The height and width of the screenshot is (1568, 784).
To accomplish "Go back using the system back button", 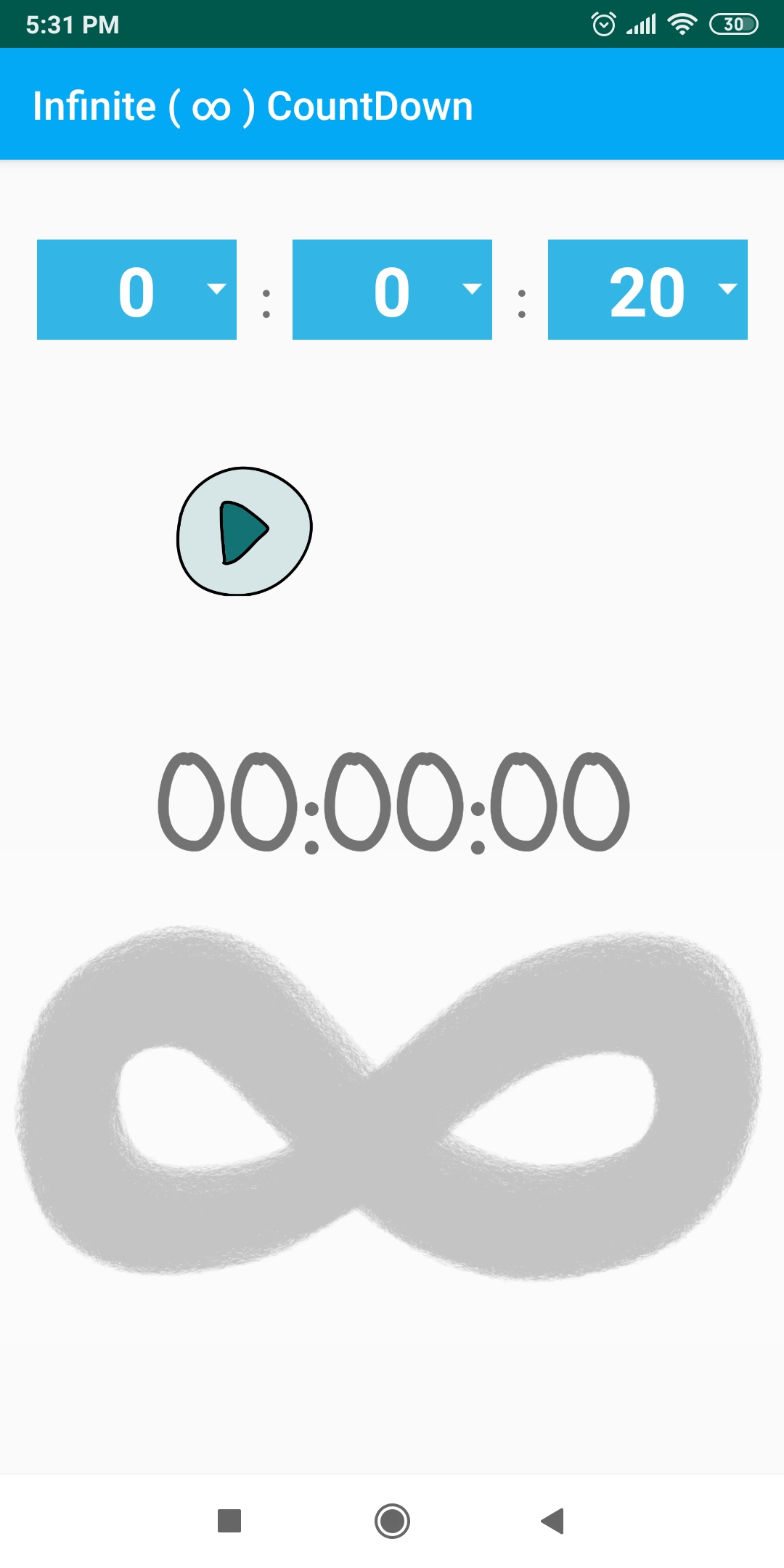I will [553, 1521].
